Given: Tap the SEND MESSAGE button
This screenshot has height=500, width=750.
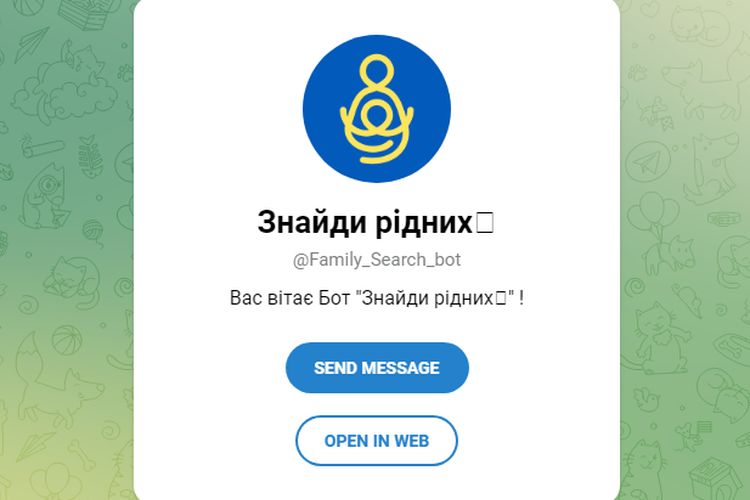Looking at the screenshot, I should (376, 368).
